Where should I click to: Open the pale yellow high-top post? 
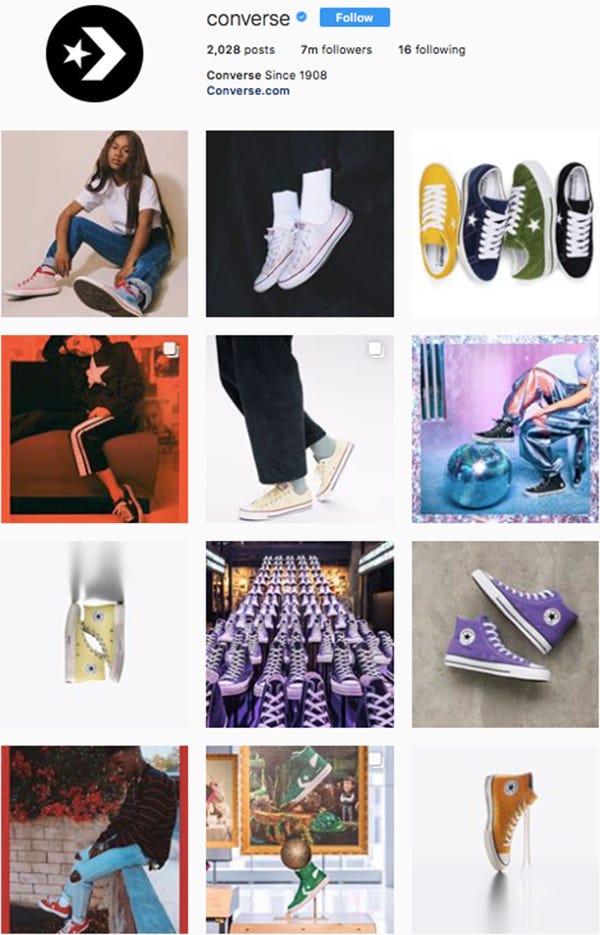tap(94, 634)
